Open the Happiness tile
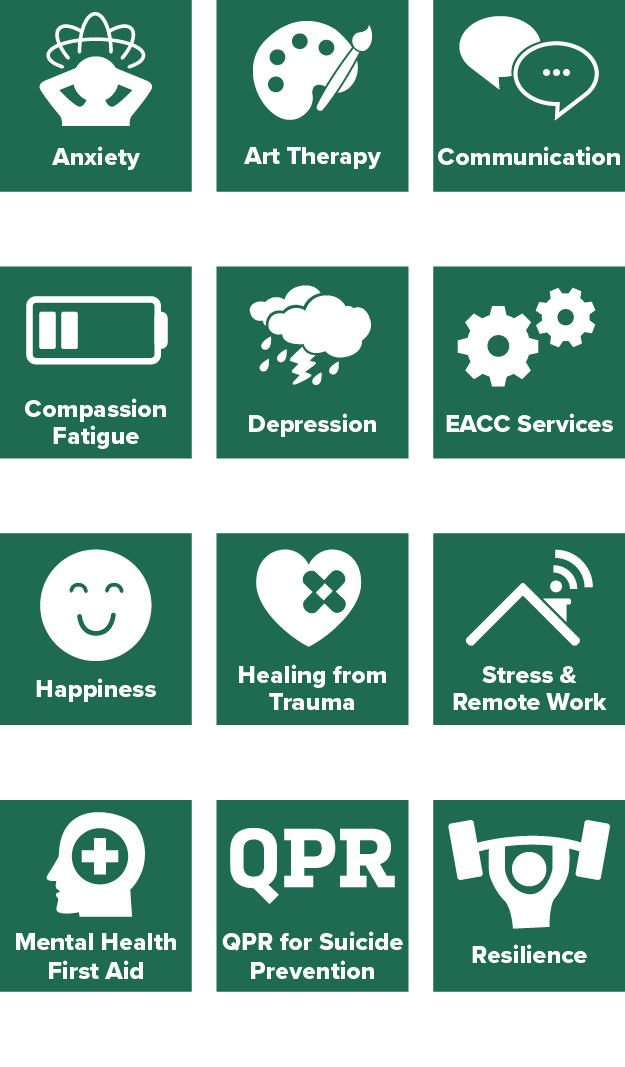This screenshot has height=1067, width=625. (x=96, y=629)
